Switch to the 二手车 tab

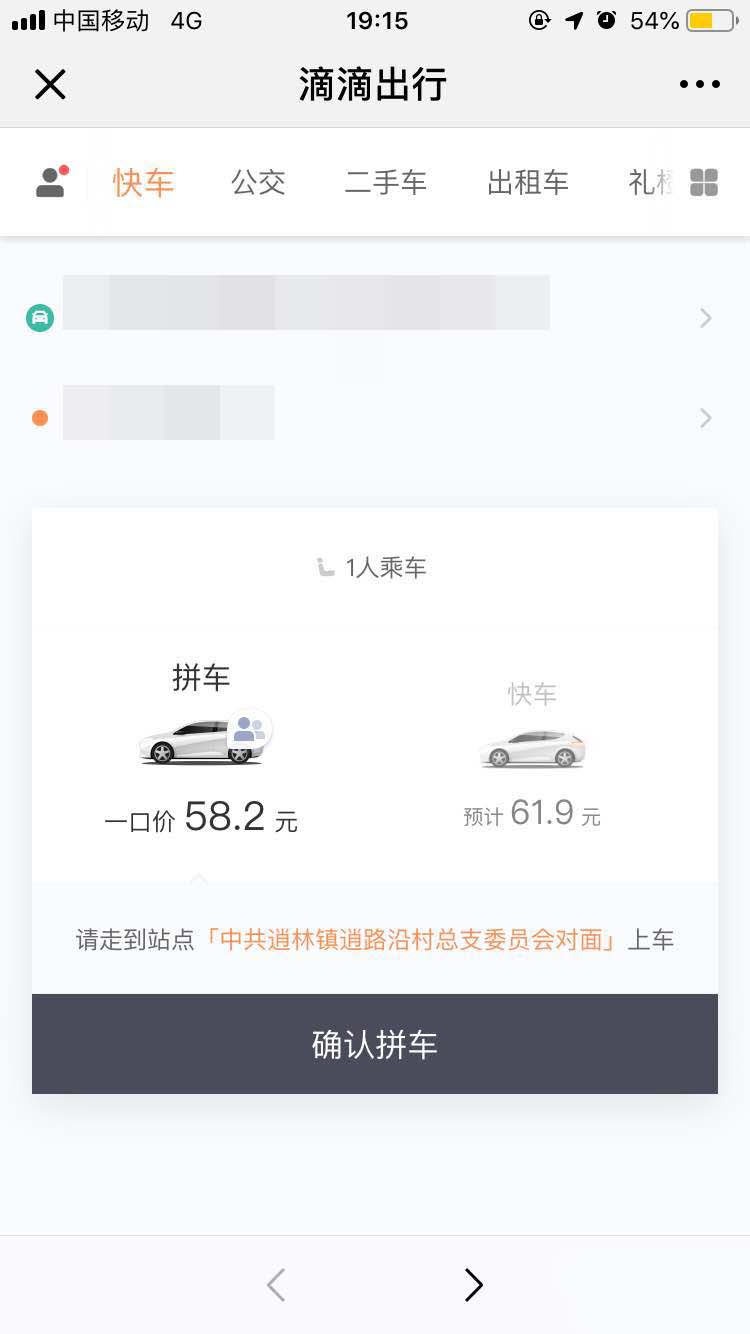(385, 182)
